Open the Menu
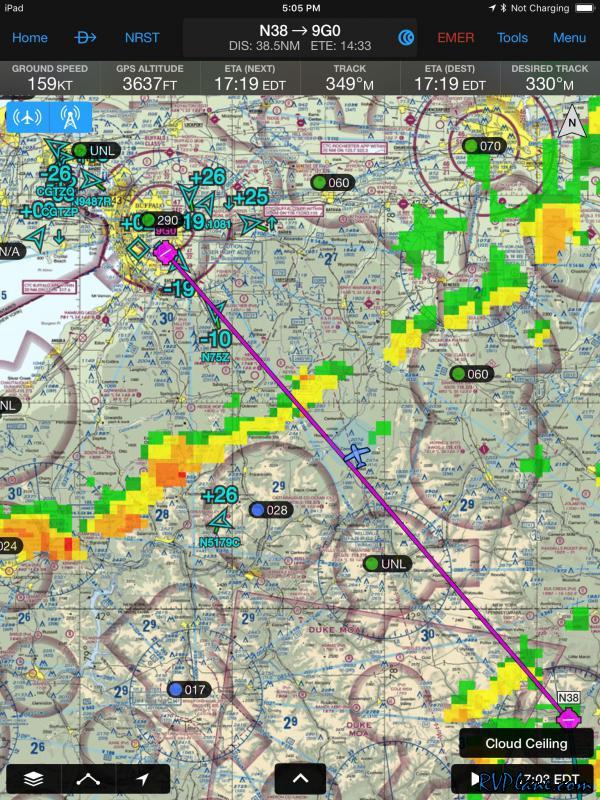This screenshot has width=600, height=800. 569,37
